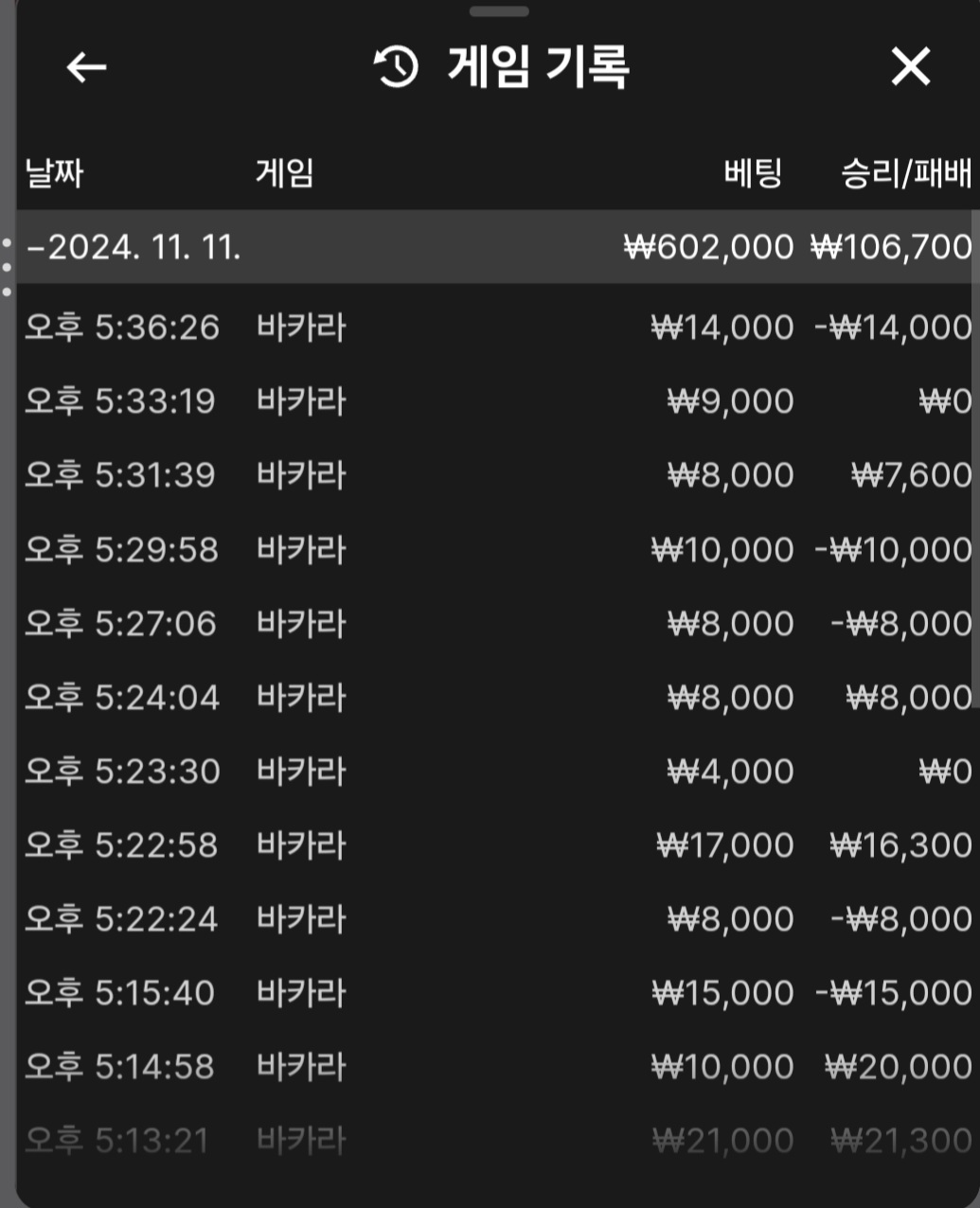
Task: Open the 5:29:58 baccarat entry
Action: click(x=497, y=550)
